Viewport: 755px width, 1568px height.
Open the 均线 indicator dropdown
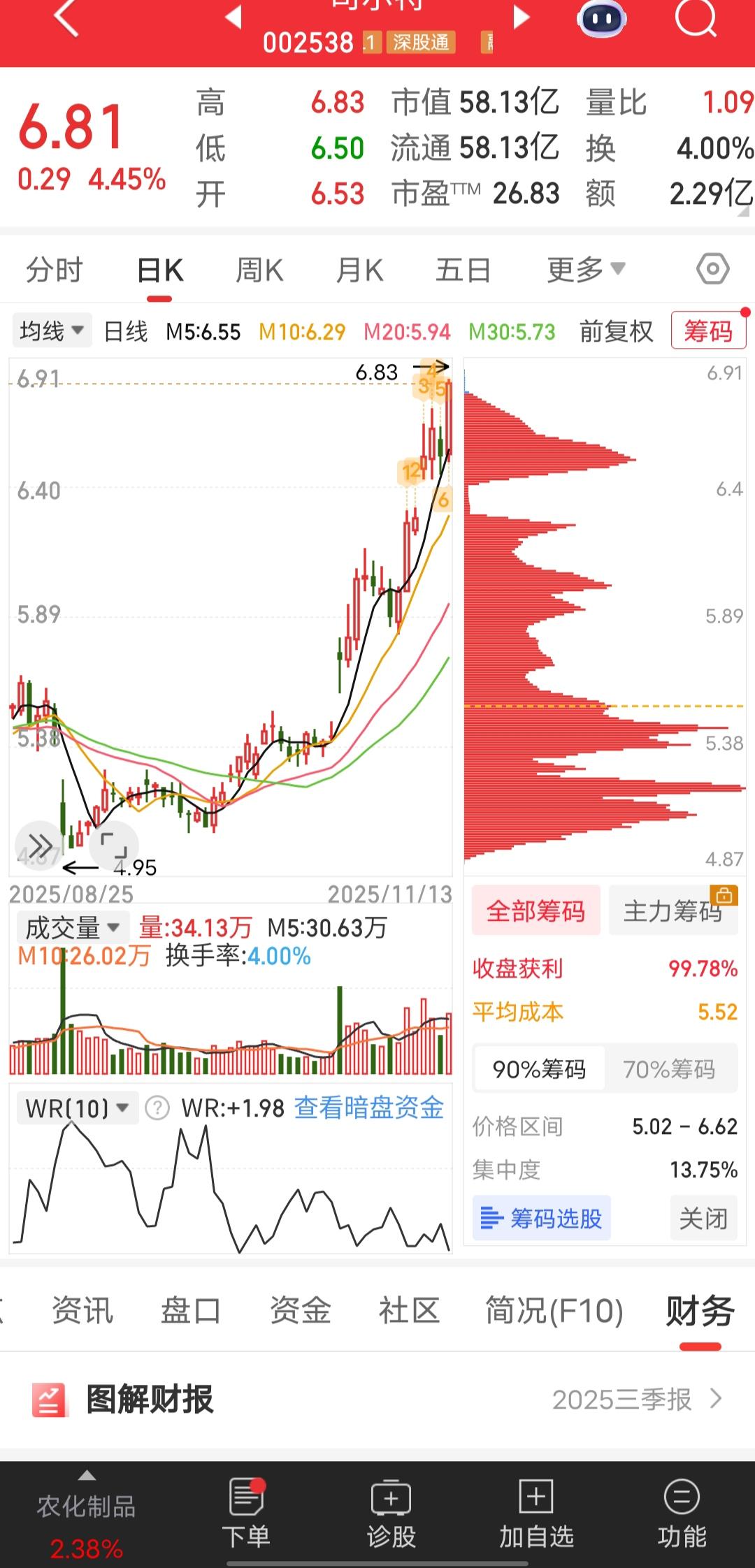[50, 330]
